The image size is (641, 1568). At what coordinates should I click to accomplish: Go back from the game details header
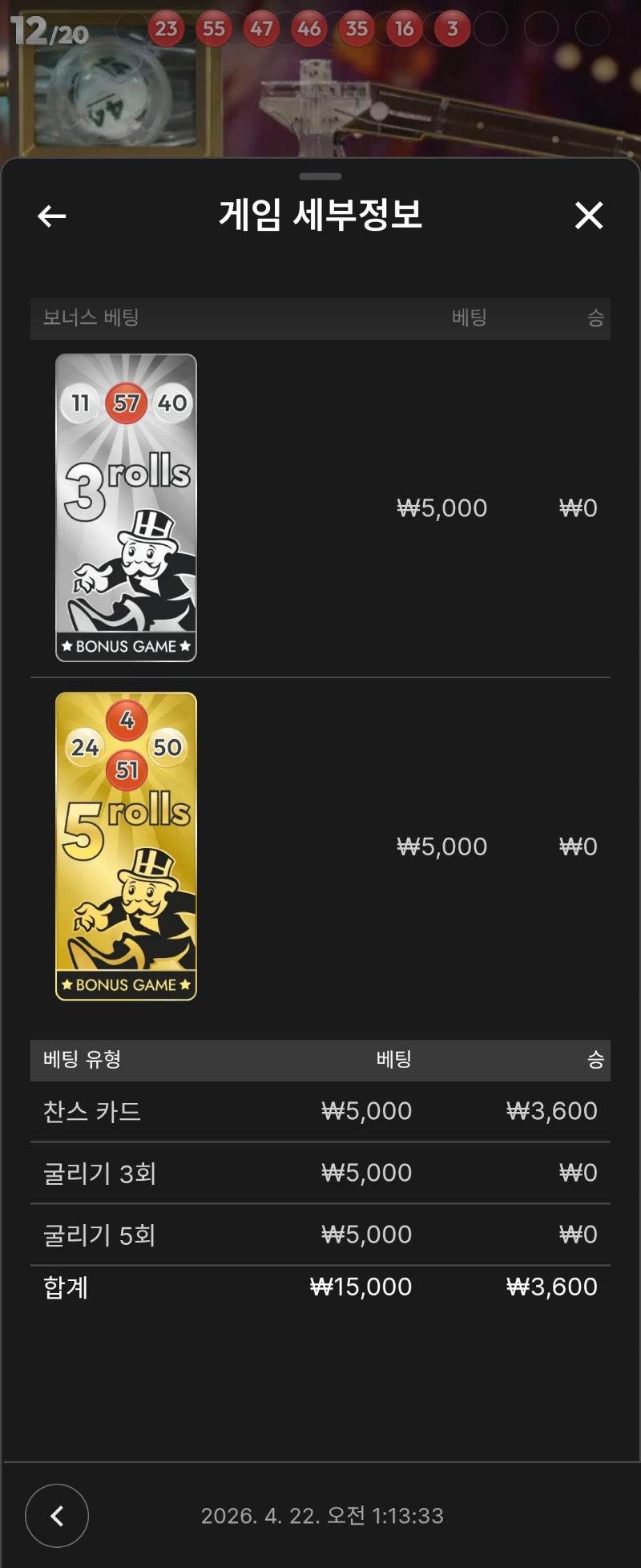(52, 216)
